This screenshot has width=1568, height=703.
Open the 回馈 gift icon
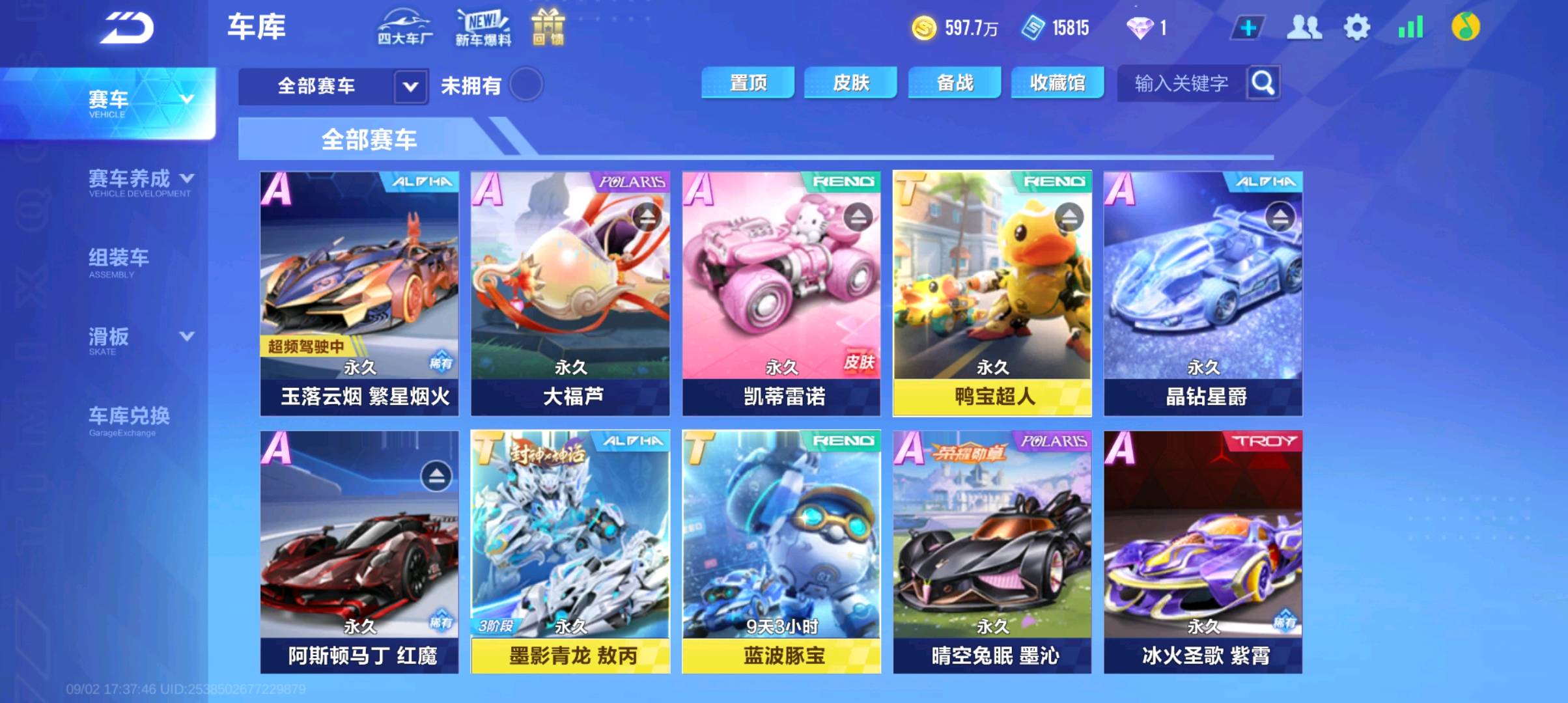[548, 27]
